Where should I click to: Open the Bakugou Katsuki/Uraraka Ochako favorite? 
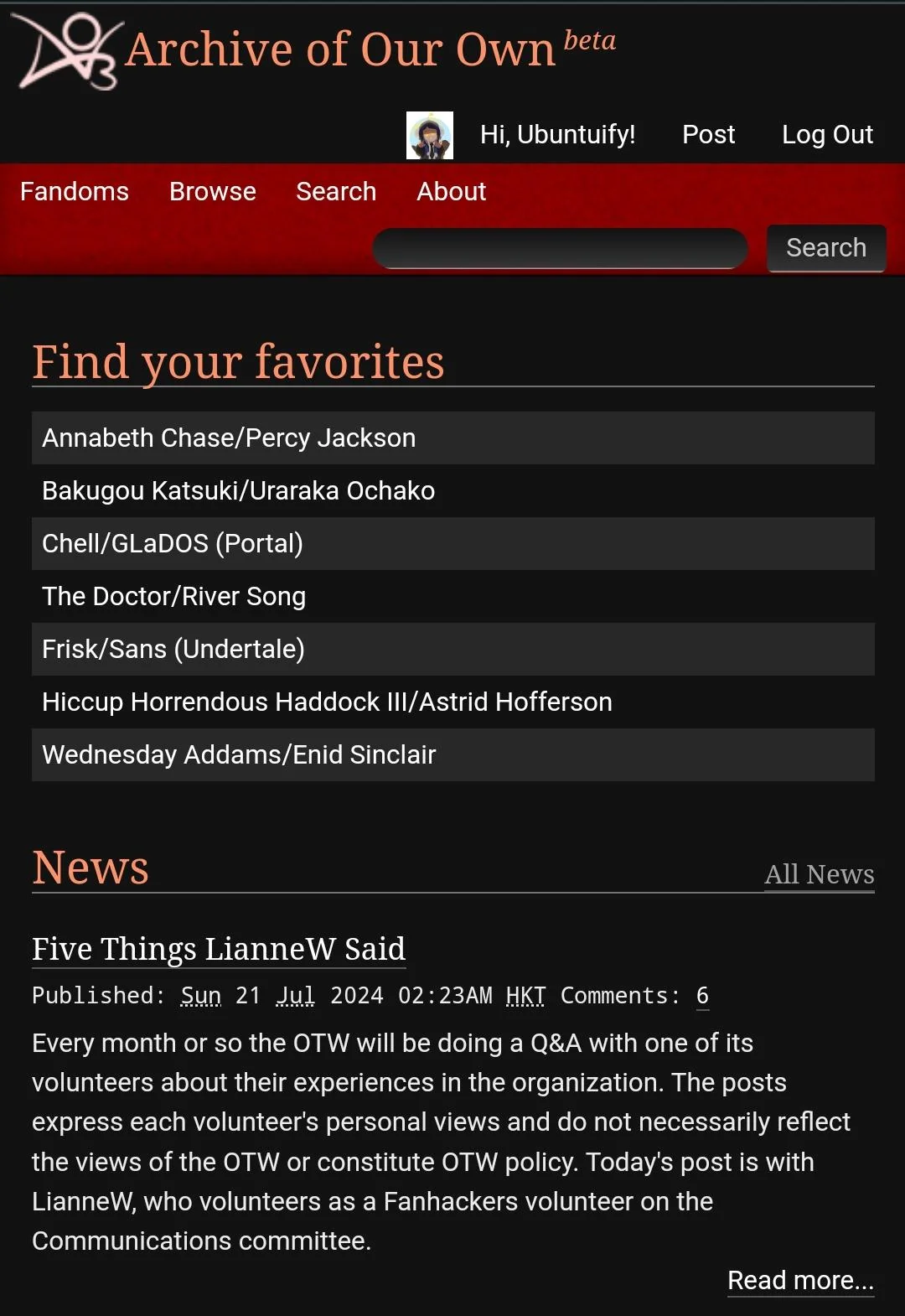click(239, 490)
